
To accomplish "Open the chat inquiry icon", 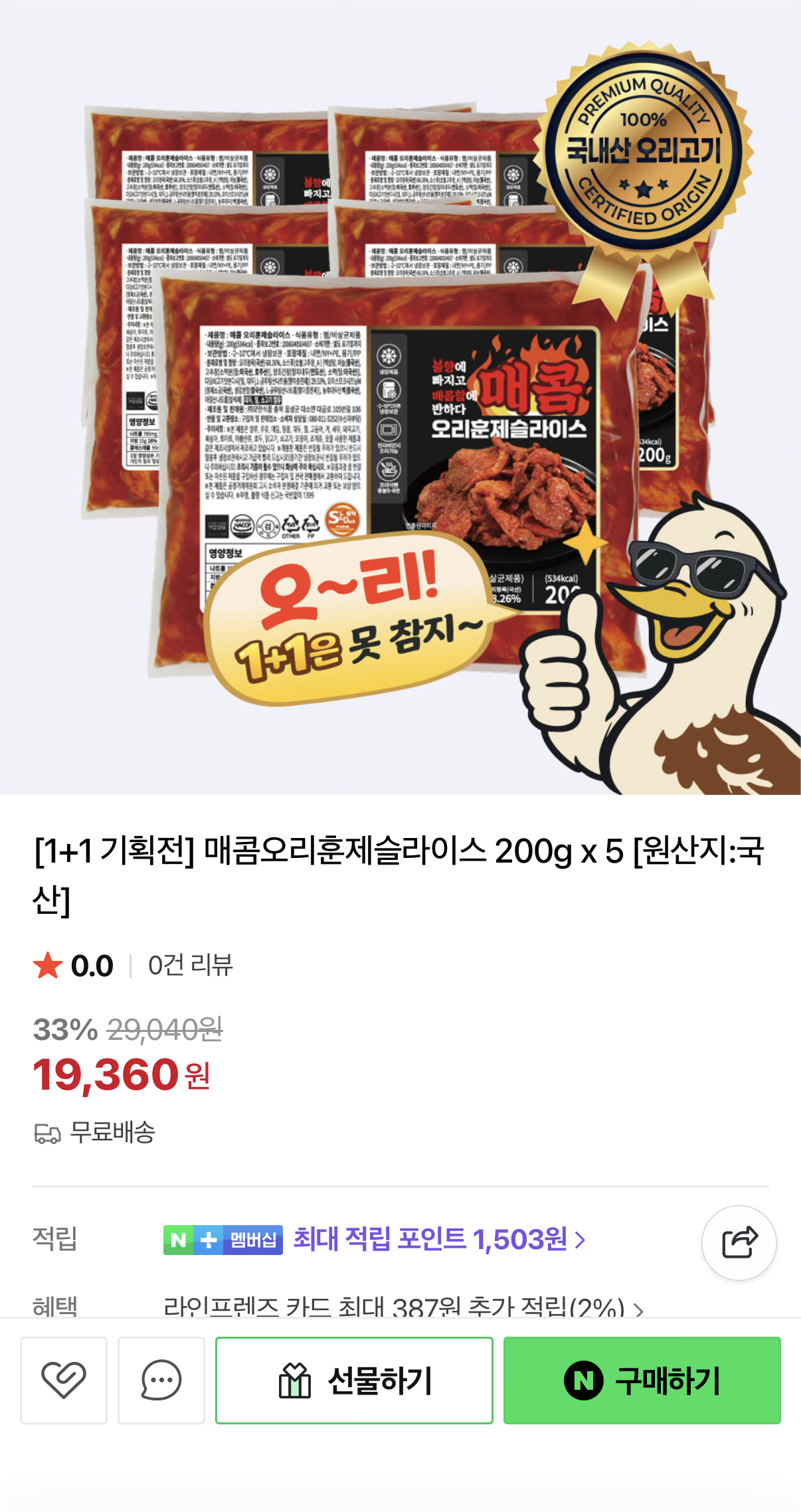I will [x=161, y=1380].
